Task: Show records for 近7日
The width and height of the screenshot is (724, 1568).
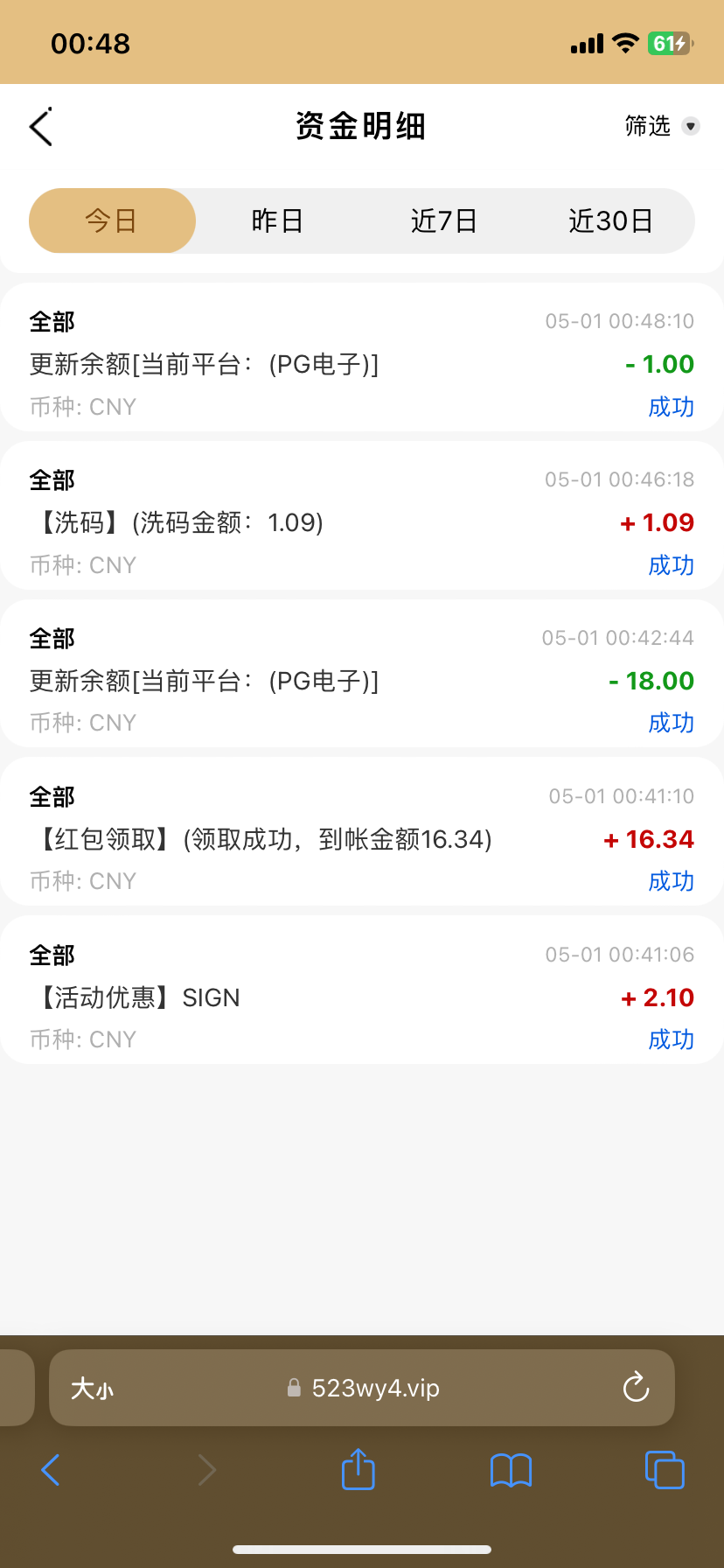Action: pos(444,220)
